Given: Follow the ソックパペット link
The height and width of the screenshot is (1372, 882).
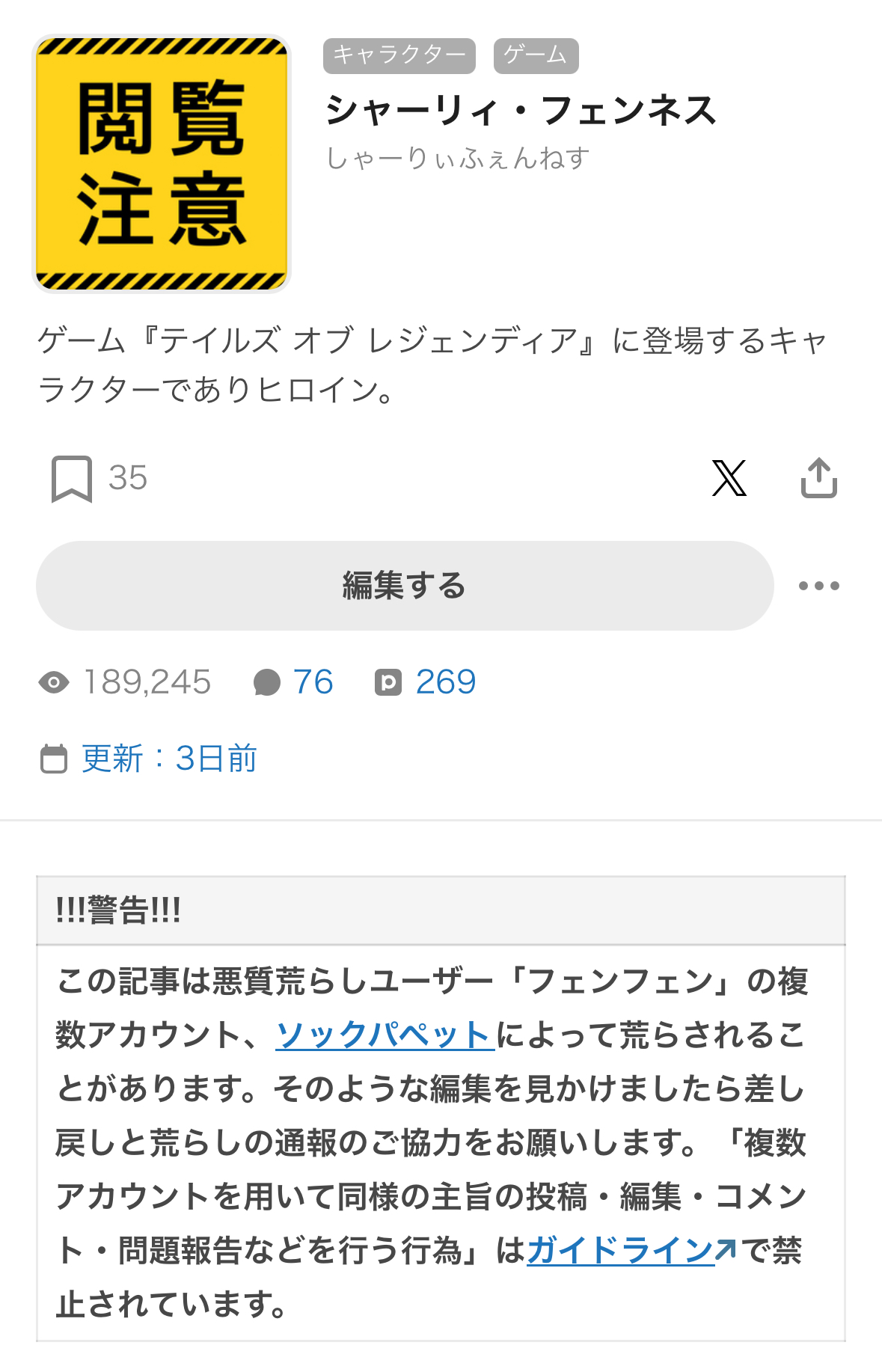Looking at the screenshot, I should pos(385,1035).
